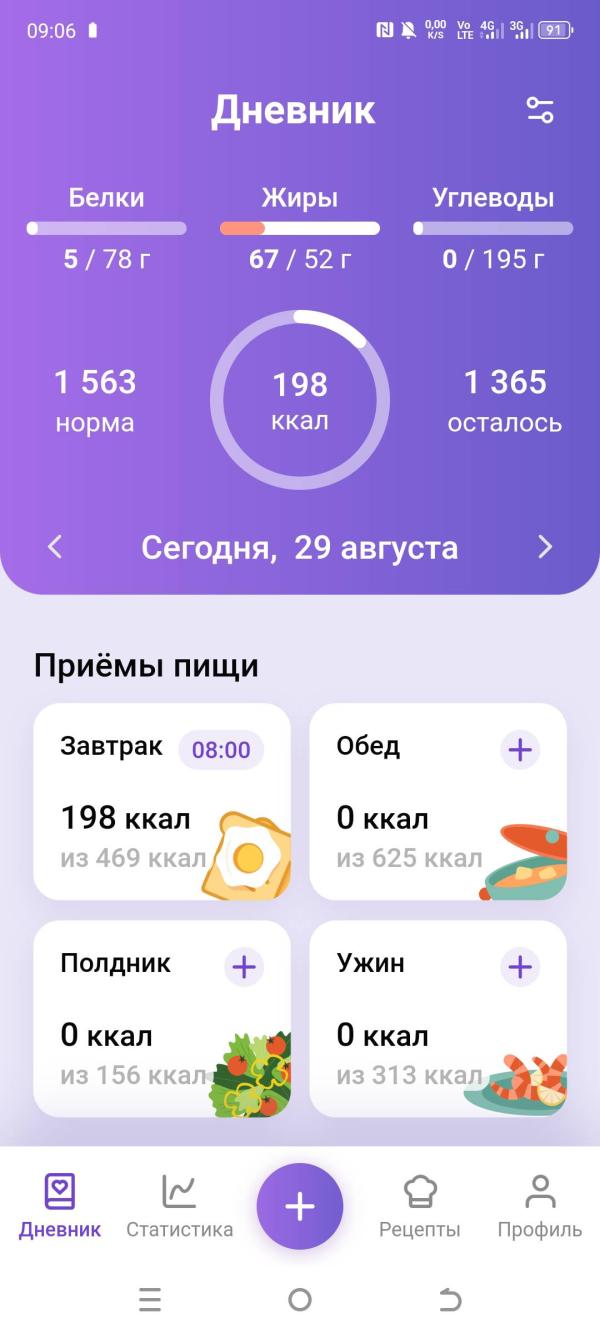Select the Дневник tab
Screen dimensions: 600x1332
60,1205
